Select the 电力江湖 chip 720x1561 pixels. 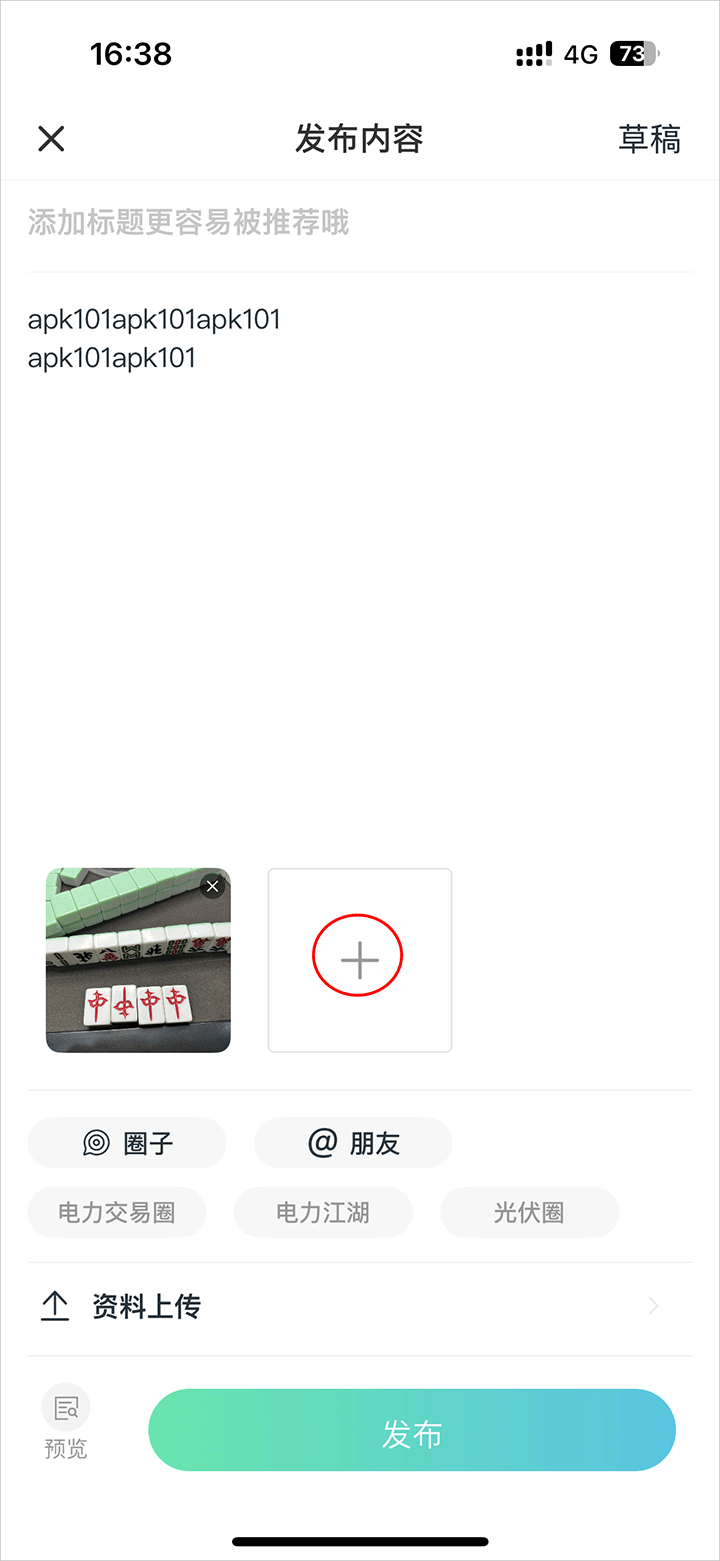click(323, 1213)
